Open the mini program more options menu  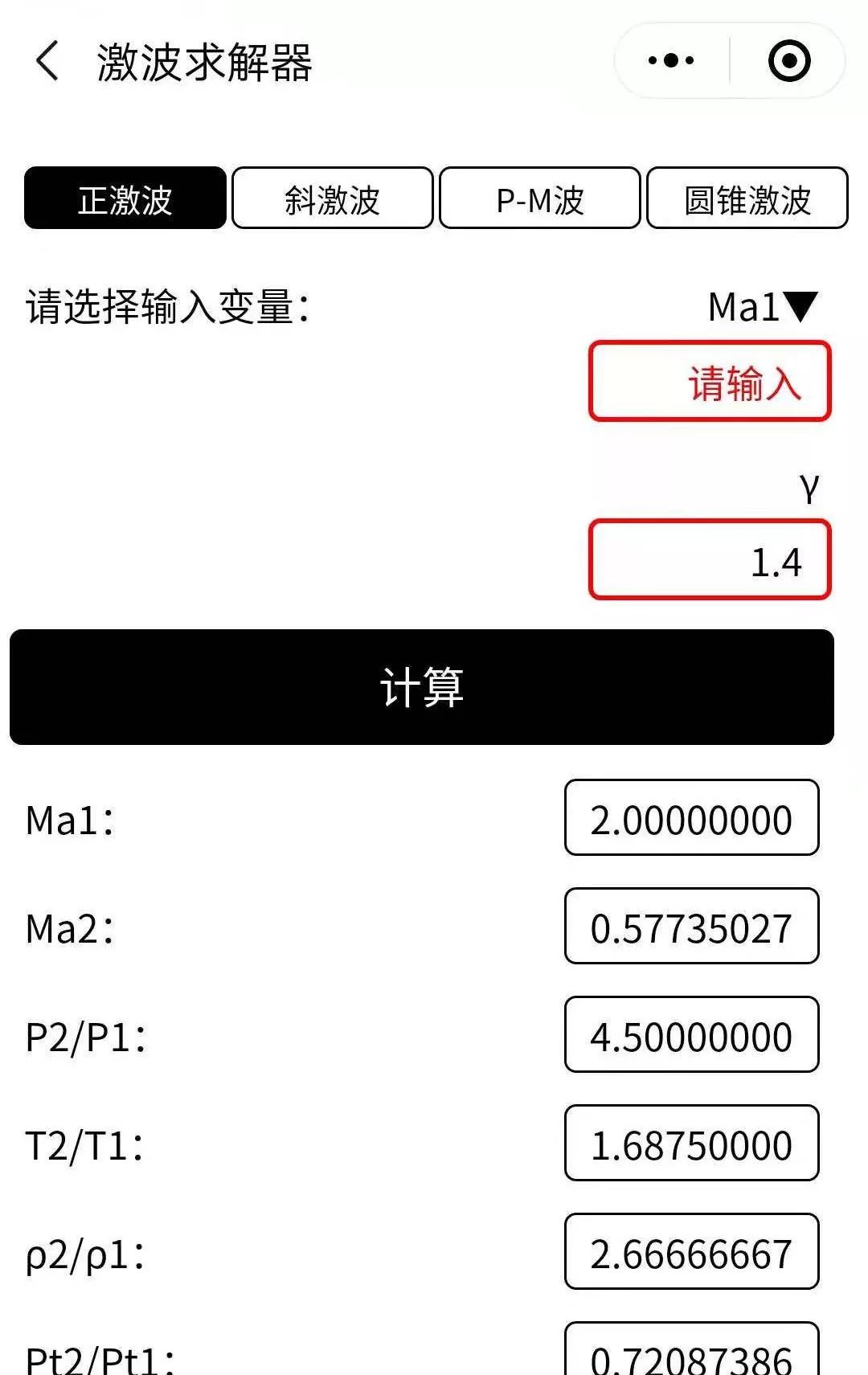point(671,61)
